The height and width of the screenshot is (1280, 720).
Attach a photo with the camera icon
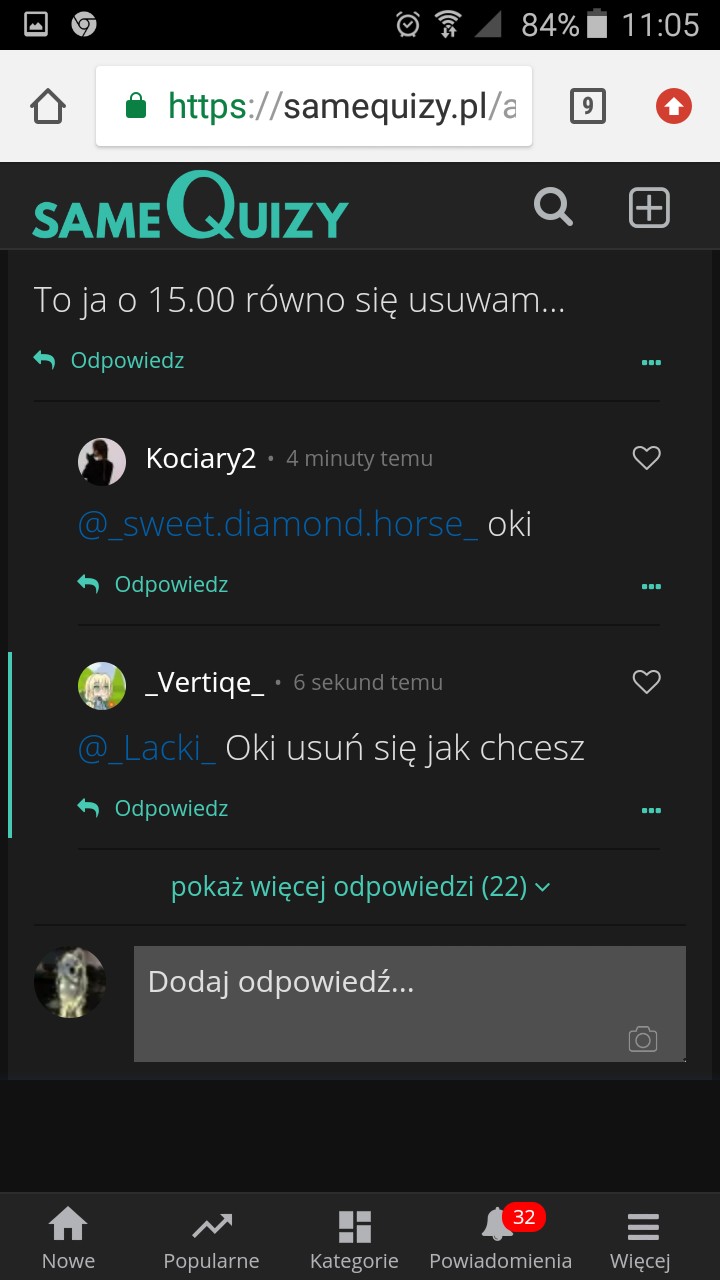click(642, 1040)
